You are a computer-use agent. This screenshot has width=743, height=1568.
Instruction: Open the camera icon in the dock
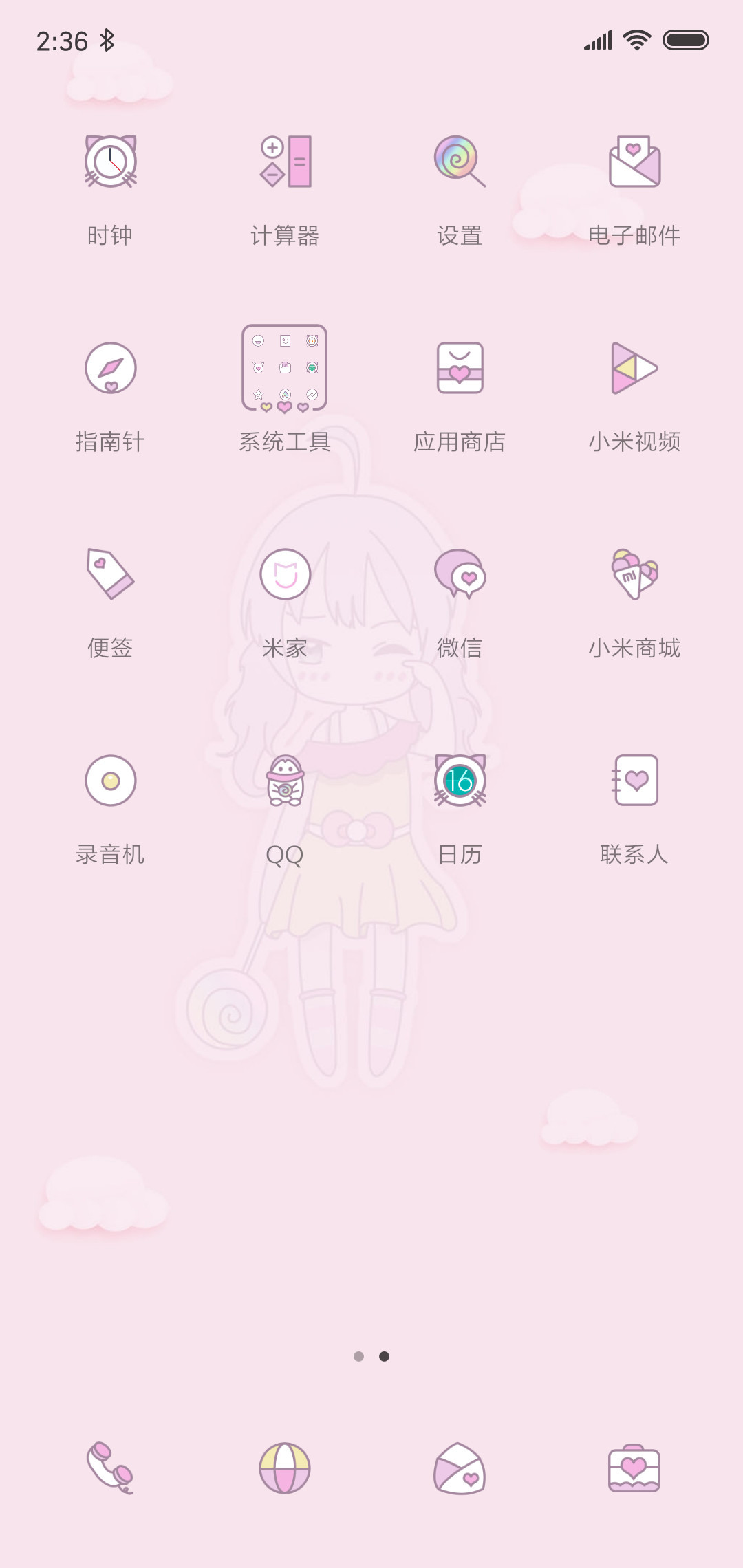tap(634, 1468)
